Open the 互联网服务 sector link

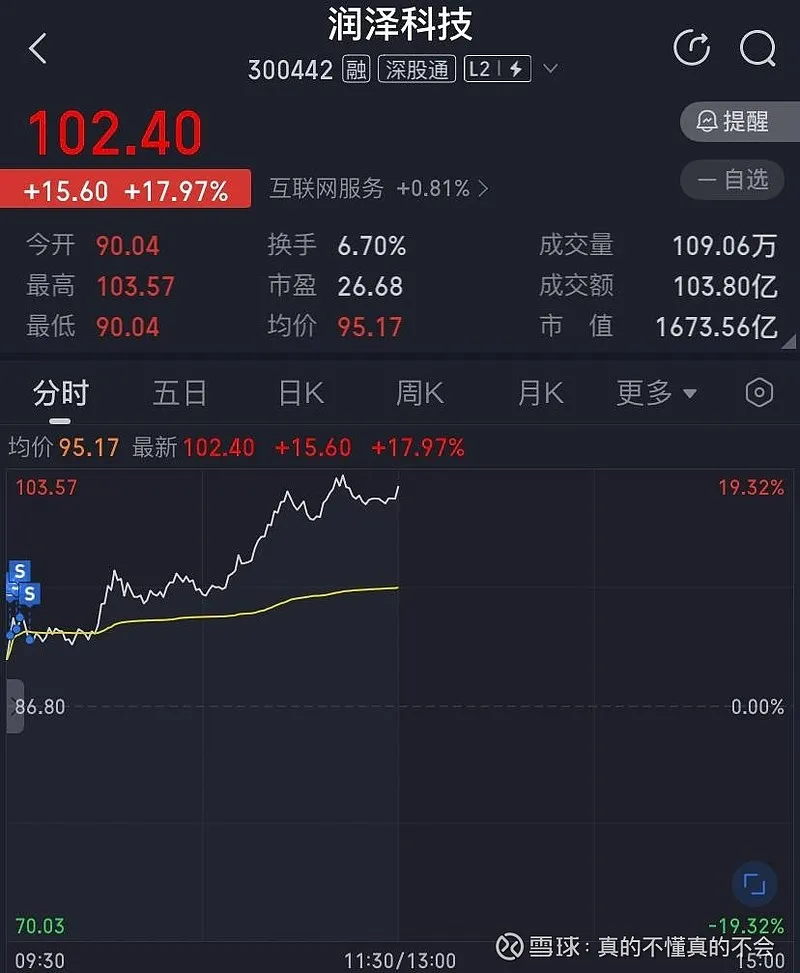pyautogui.click(x=378, y=188)
